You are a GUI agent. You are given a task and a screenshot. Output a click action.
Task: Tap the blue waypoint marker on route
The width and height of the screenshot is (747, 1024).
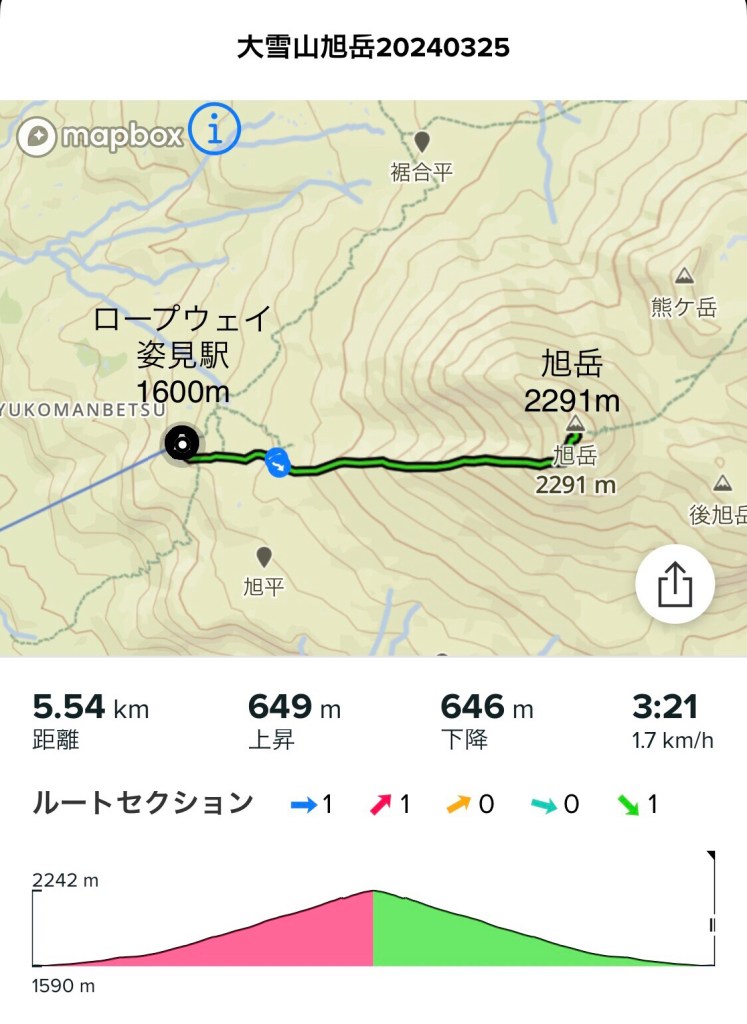click(278, 463)
